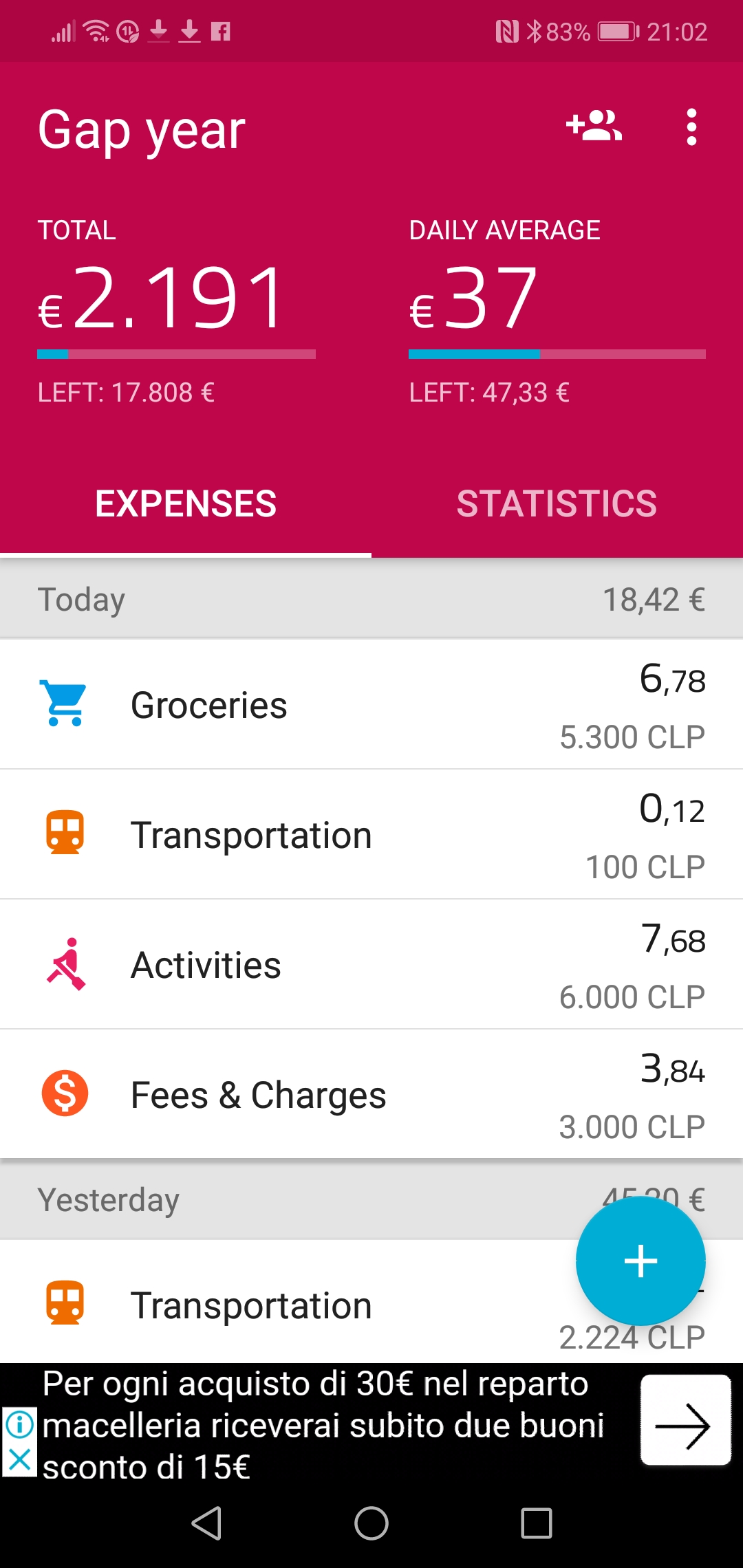This screenshot has width=743, height=1568.
Task: Dismiss the ad banner
Action: 19,1459
